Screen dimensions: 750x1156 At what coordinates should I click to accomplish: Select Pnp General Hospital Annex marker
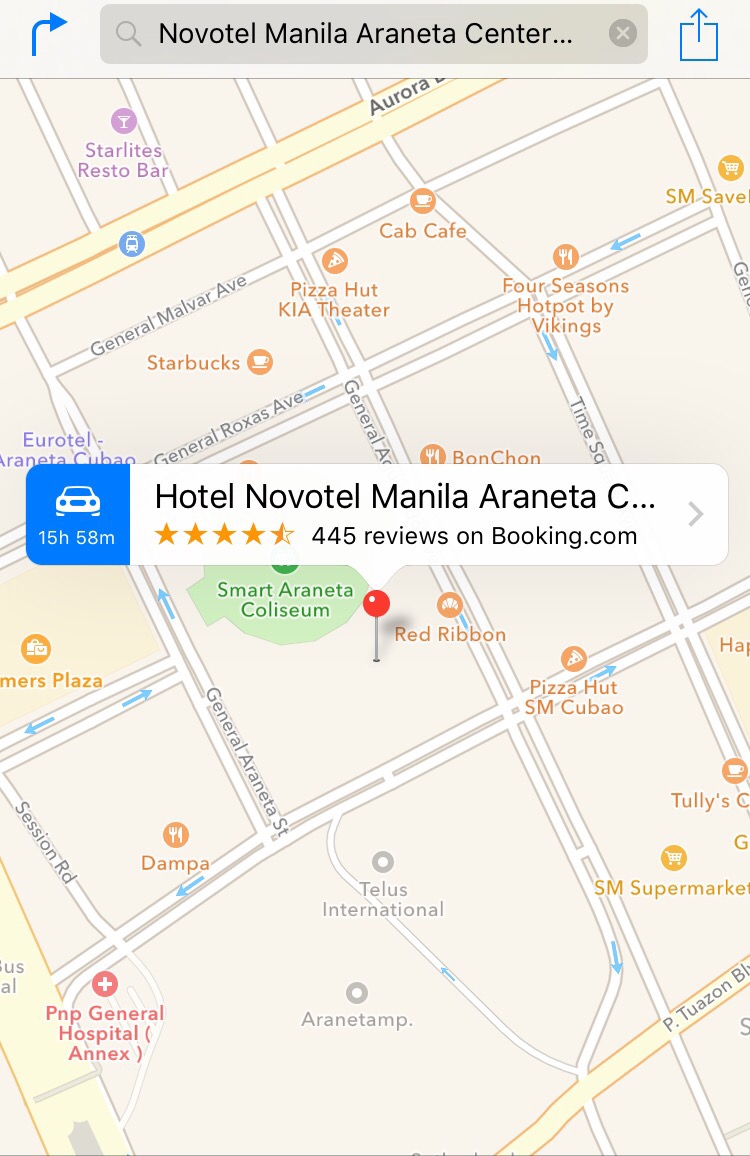click(x=104, y=985)
